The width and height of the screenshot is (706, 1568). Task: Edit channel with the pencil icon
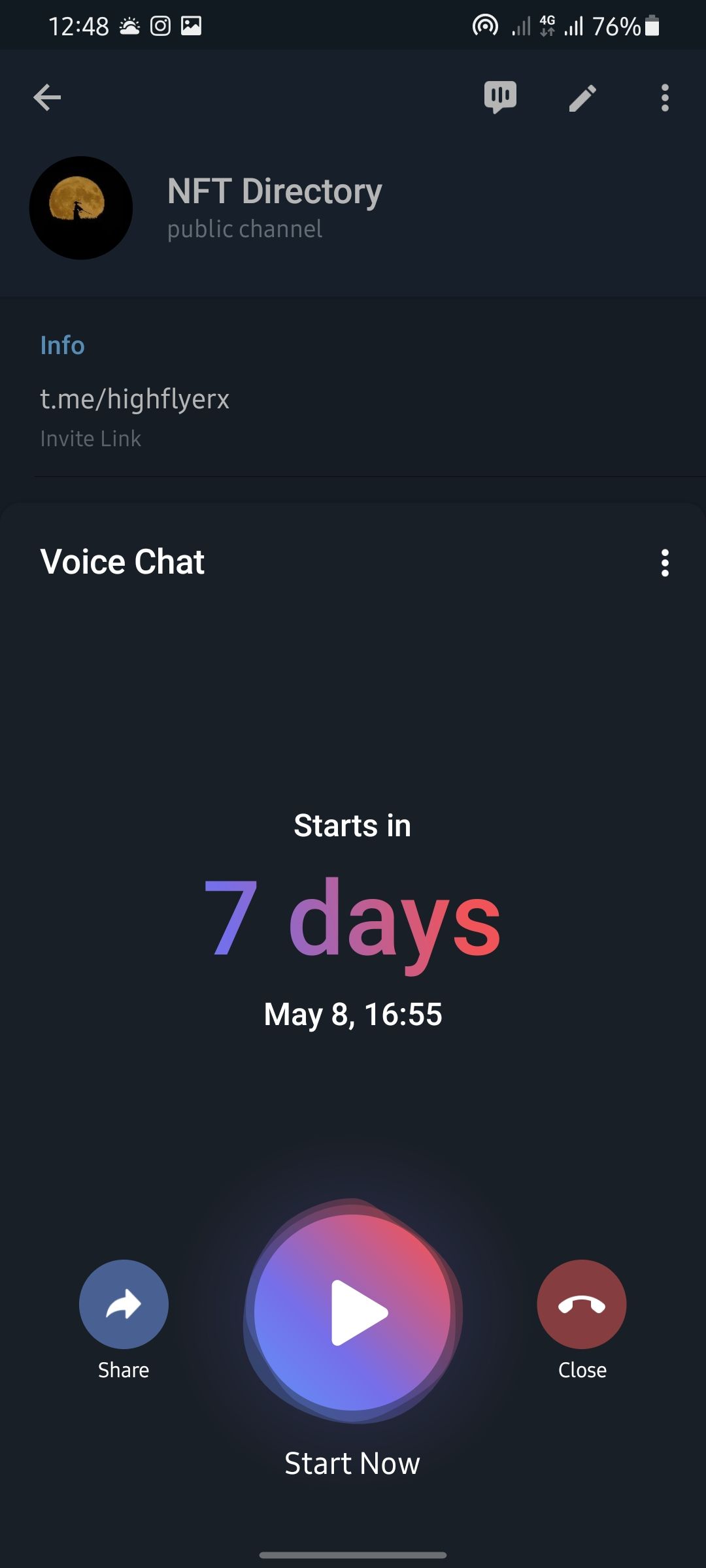582,98
